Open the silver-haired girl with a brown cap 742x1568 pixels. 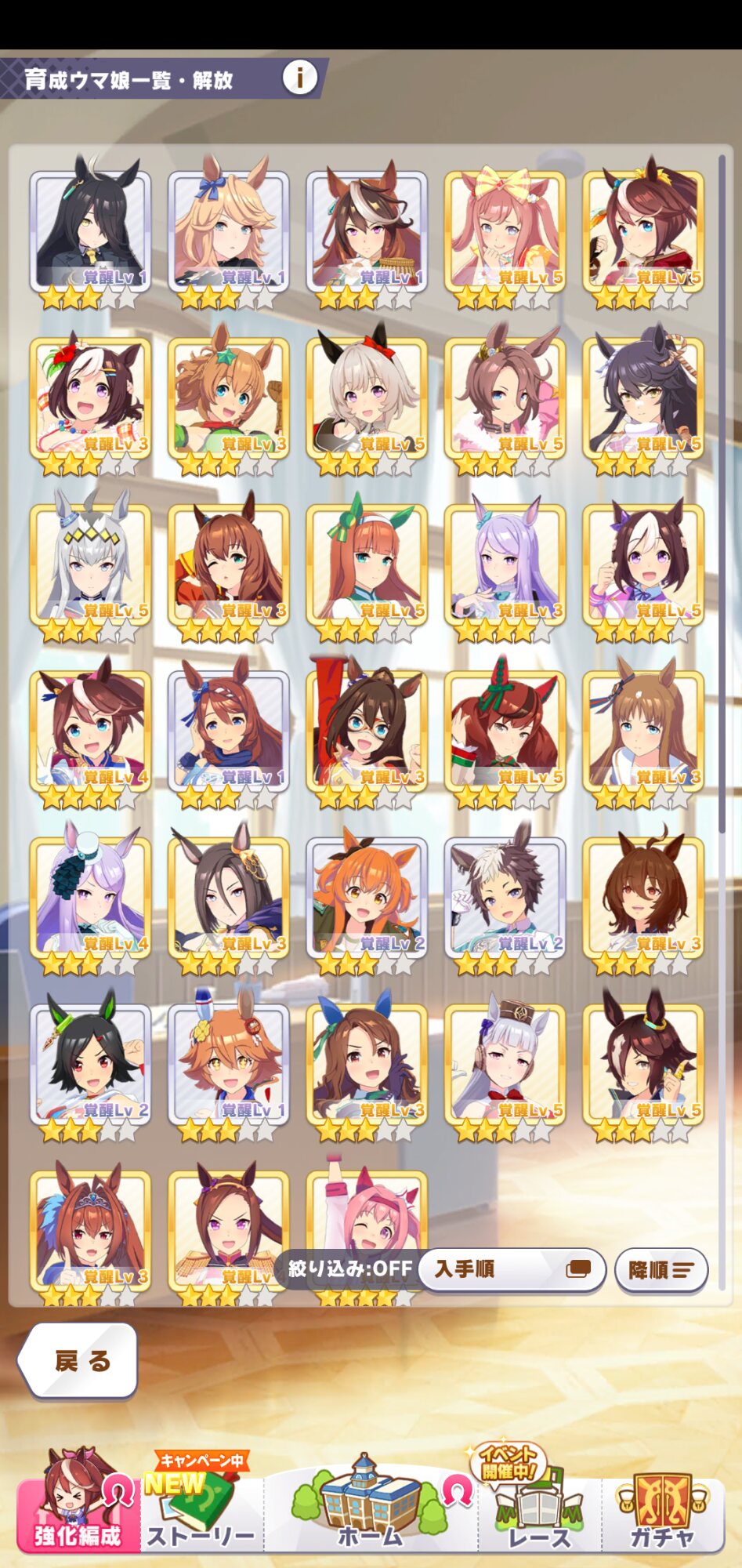coord(505,1063)
